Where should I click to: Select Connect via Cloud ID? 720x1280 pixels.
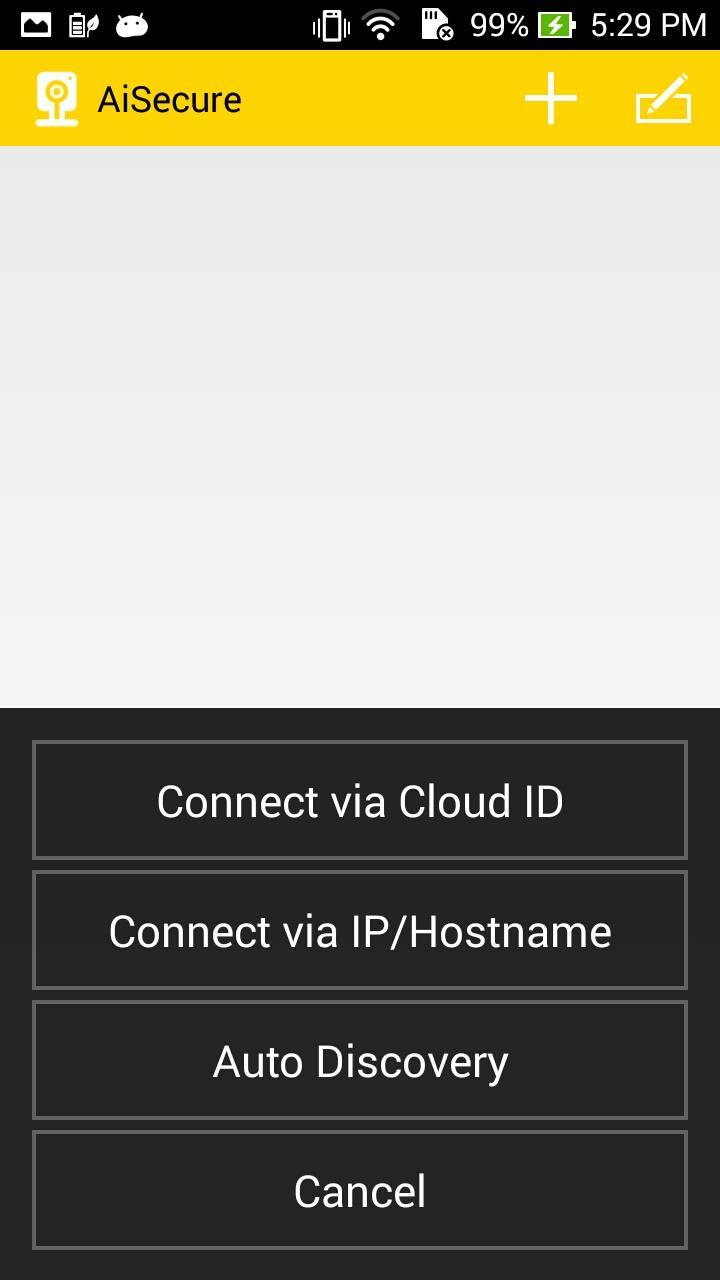tap(360, 800)
